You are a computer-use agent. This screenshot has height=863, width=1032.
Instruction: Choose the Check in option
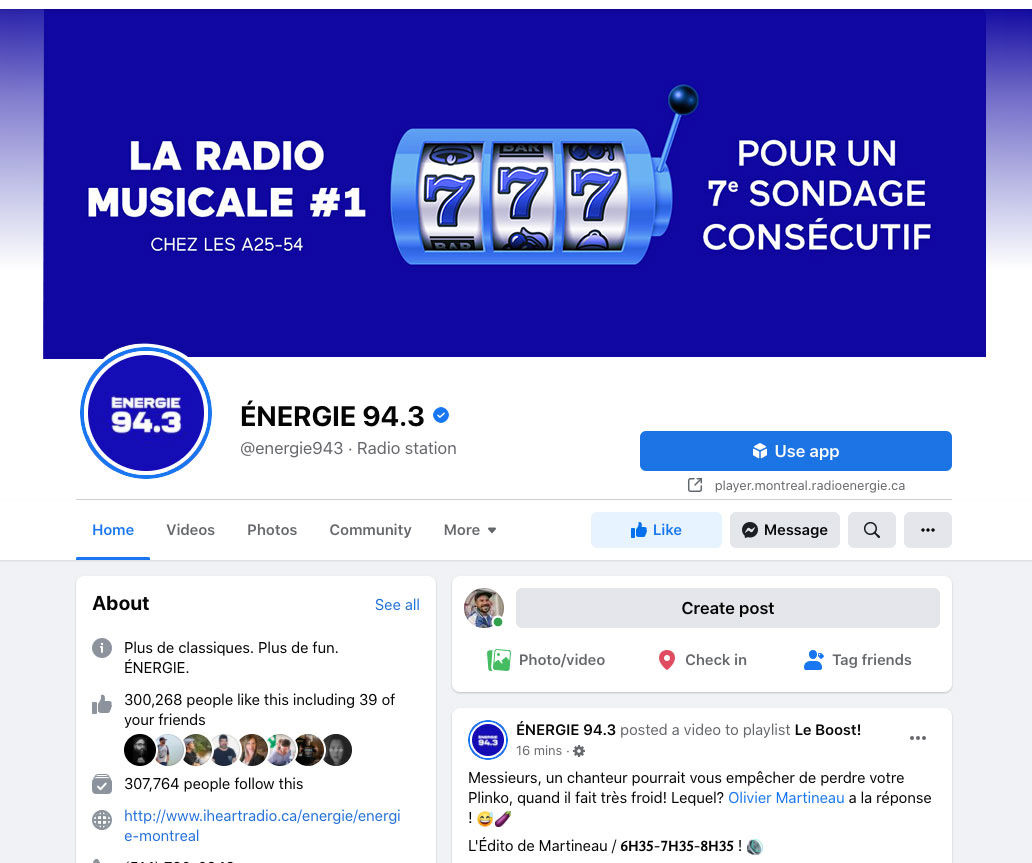[702, 660]
